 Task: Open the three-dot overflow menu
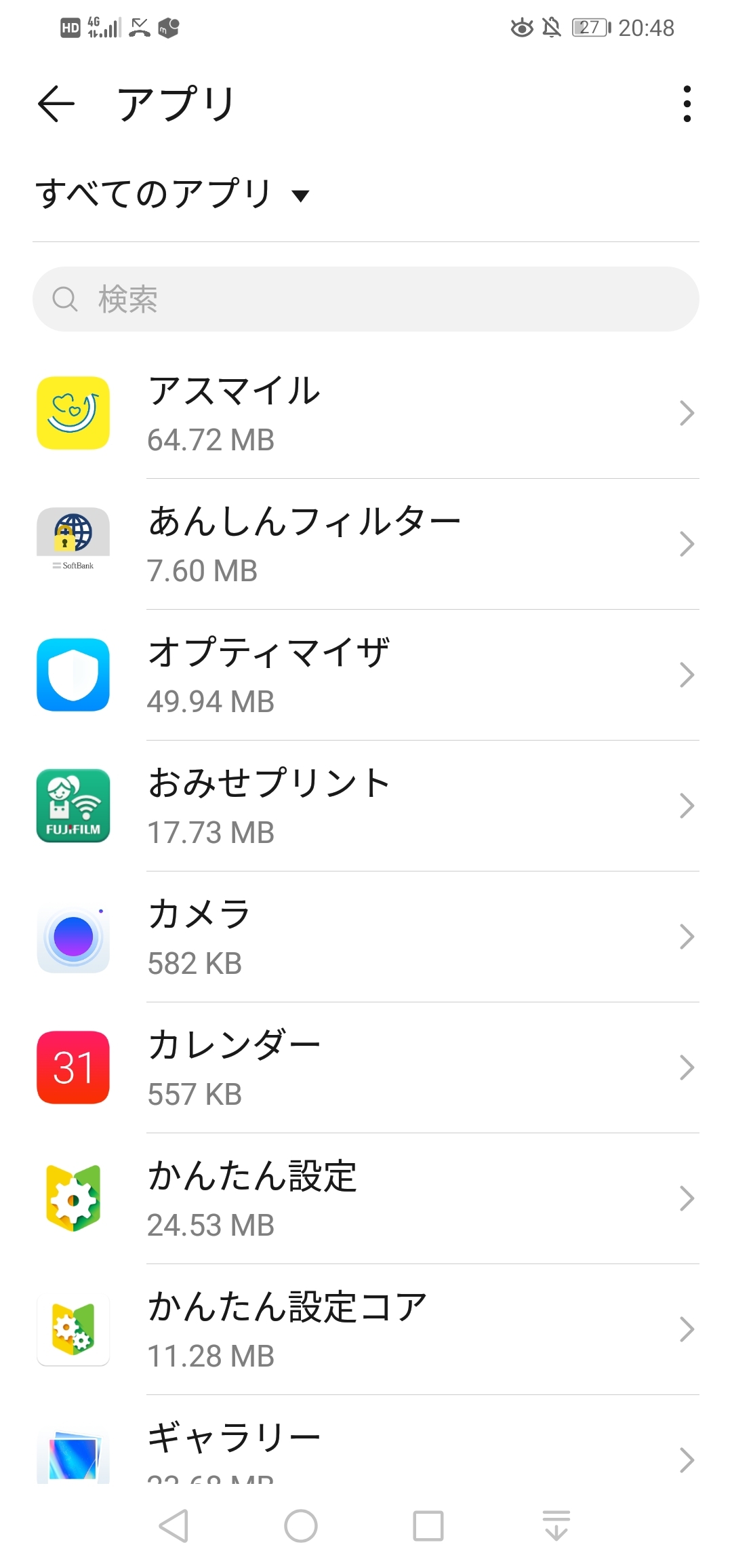(687, 104)
